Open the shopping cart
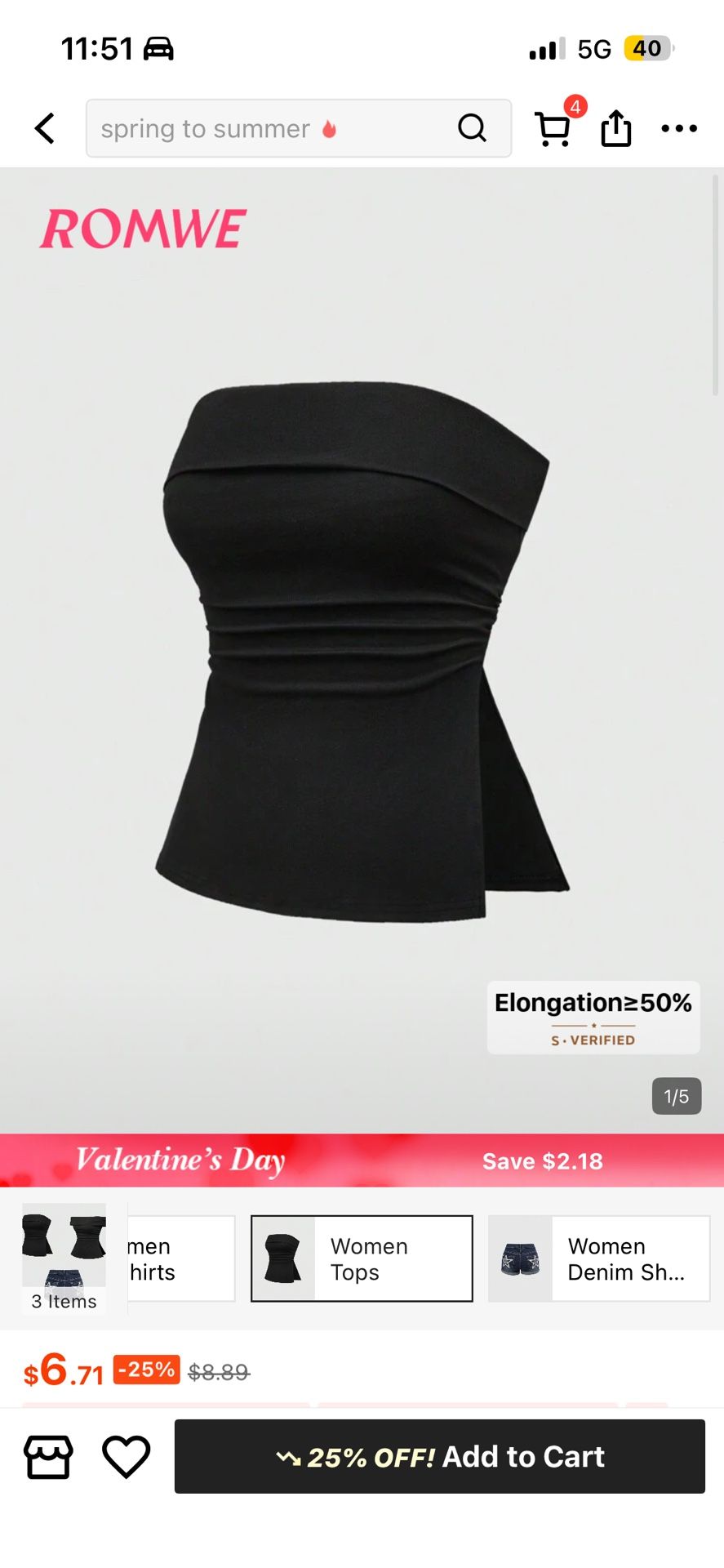 coord(554,128)
